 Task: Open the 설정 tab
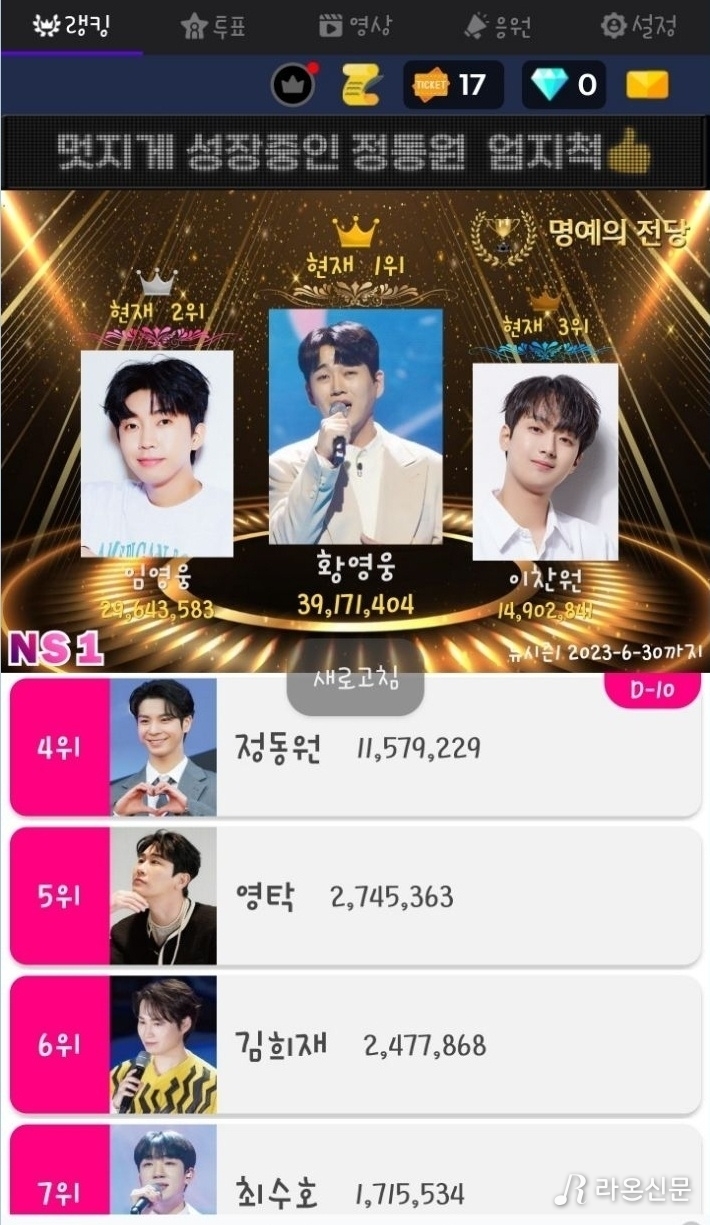pos(639,26)
